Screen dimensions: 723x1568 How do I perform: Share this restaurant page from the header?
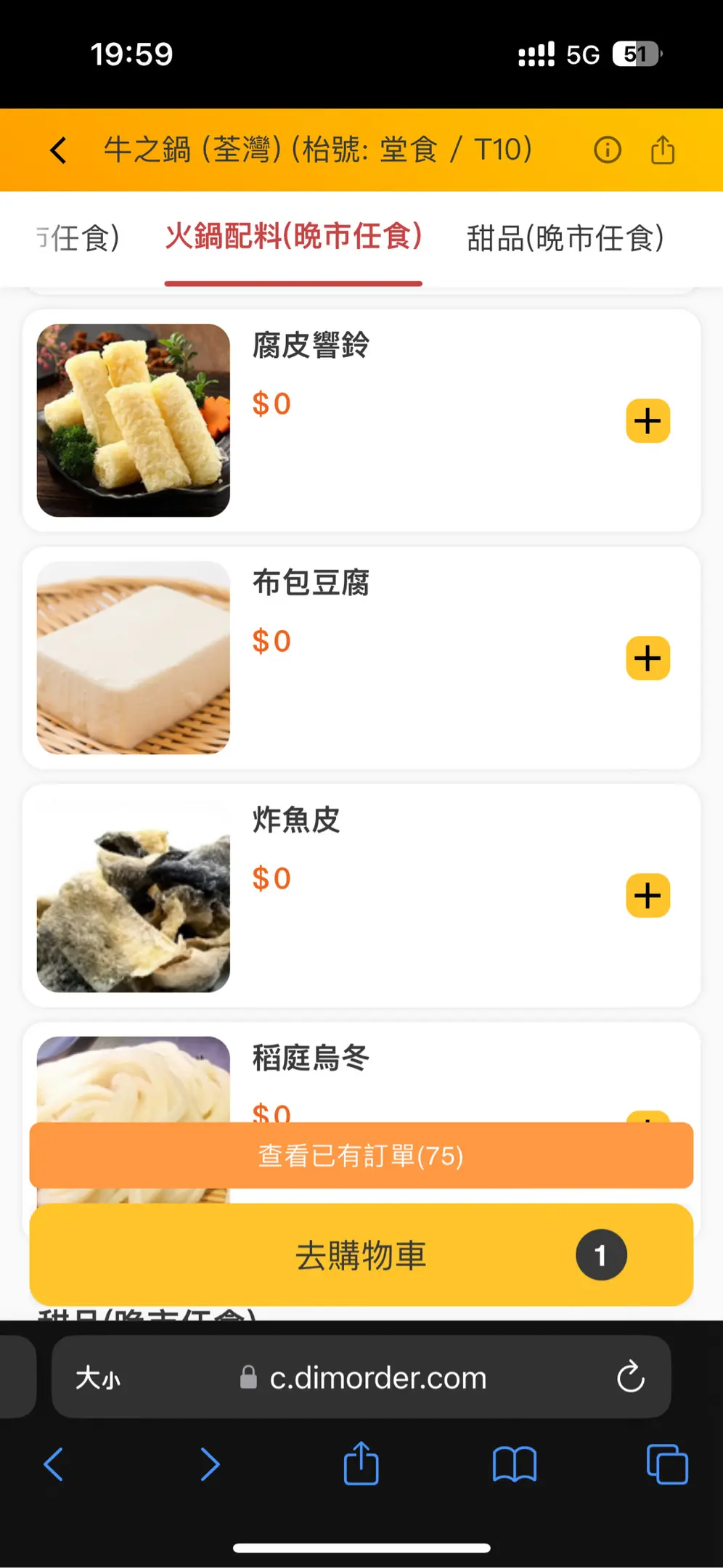tap(662, 150)
